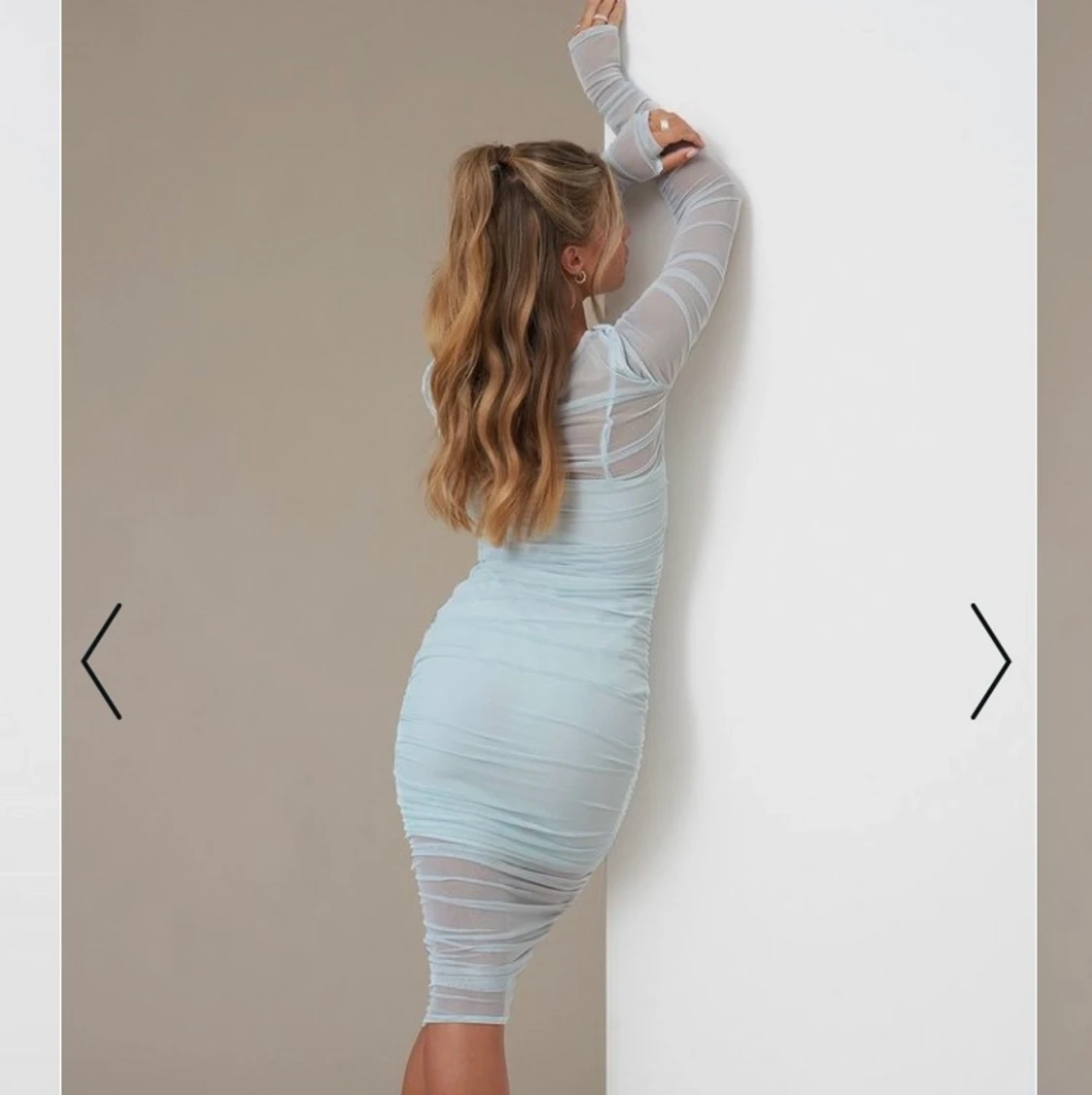Screen dimensions: 1092x1095
Task: Show the next product photo
Action: pyautogui.click(x=990, y=661)
